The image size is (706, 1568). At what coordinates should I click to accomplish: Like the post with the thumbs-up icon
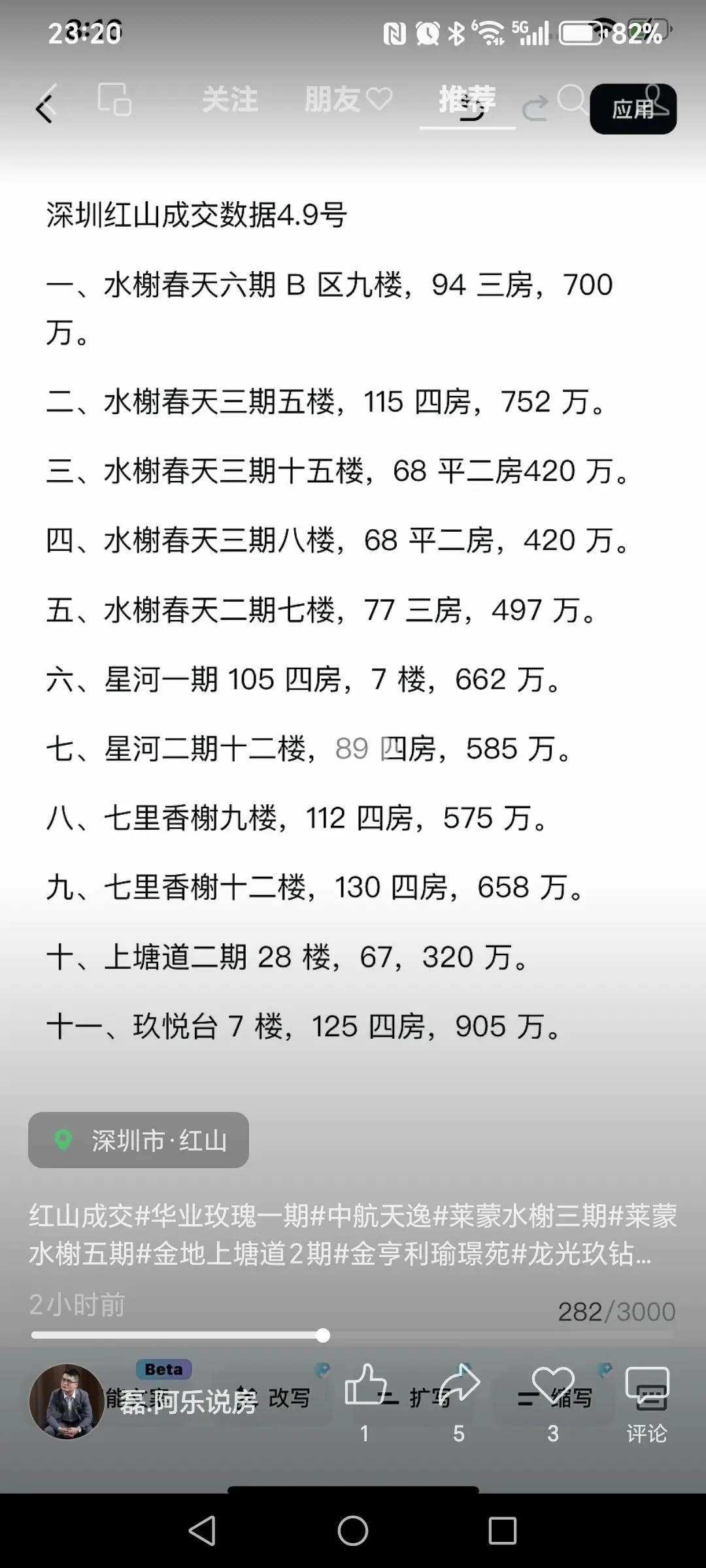pyautogui.click(x=365, y=1385)
